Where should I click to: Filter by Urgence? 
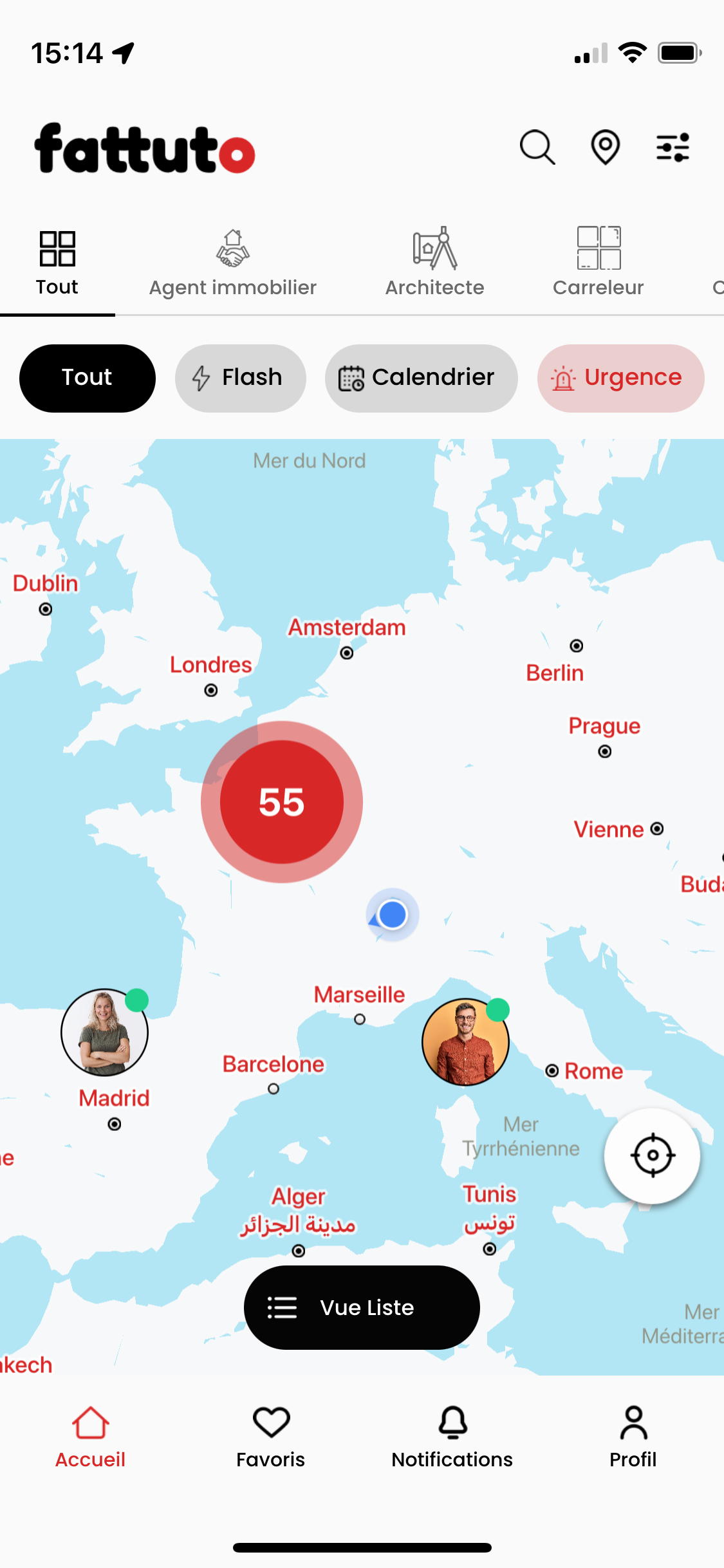620,378
